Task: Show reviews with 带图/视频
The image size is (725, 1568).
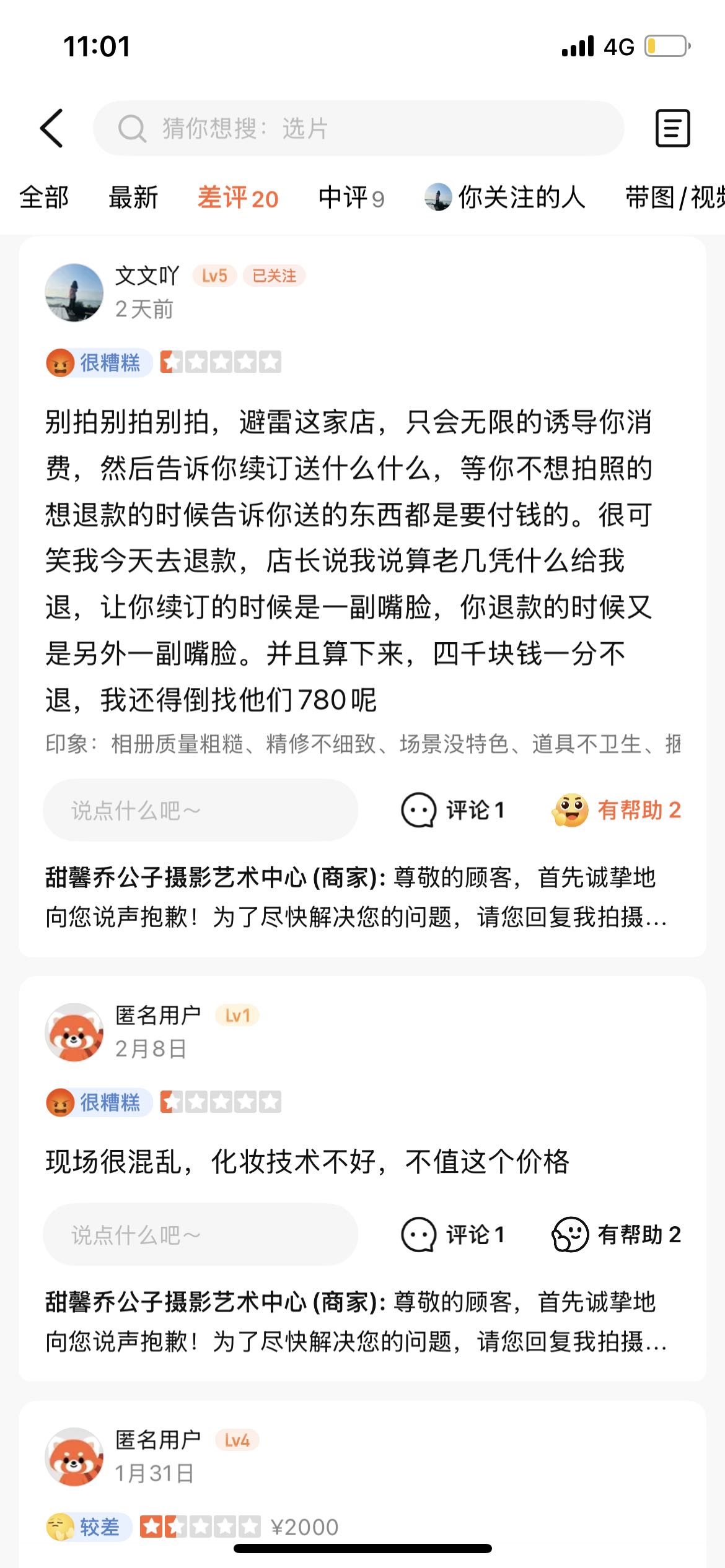Action: point(674,198)
